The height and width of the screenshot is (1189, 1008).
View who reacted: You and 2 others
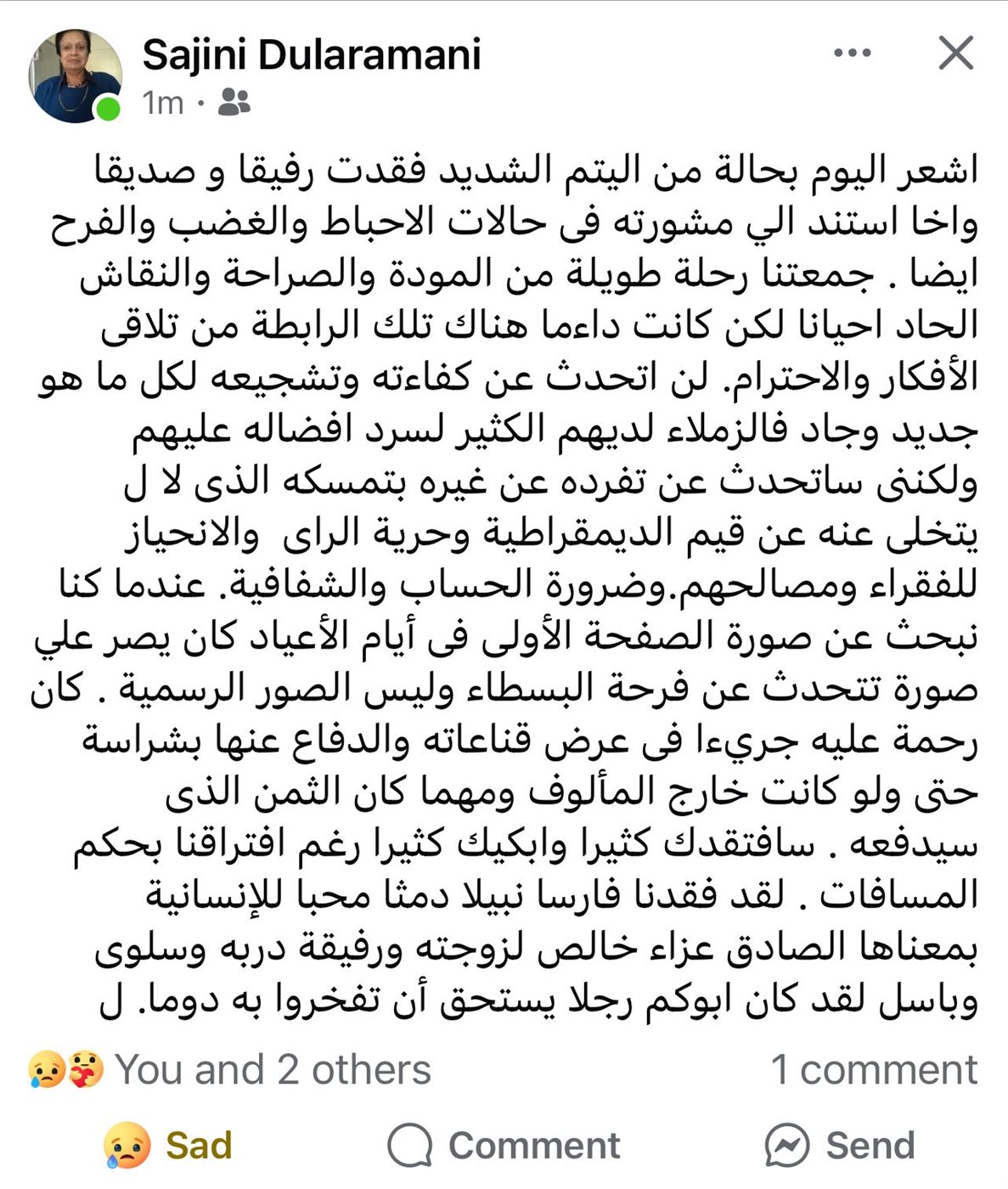tap(272, 1069)
